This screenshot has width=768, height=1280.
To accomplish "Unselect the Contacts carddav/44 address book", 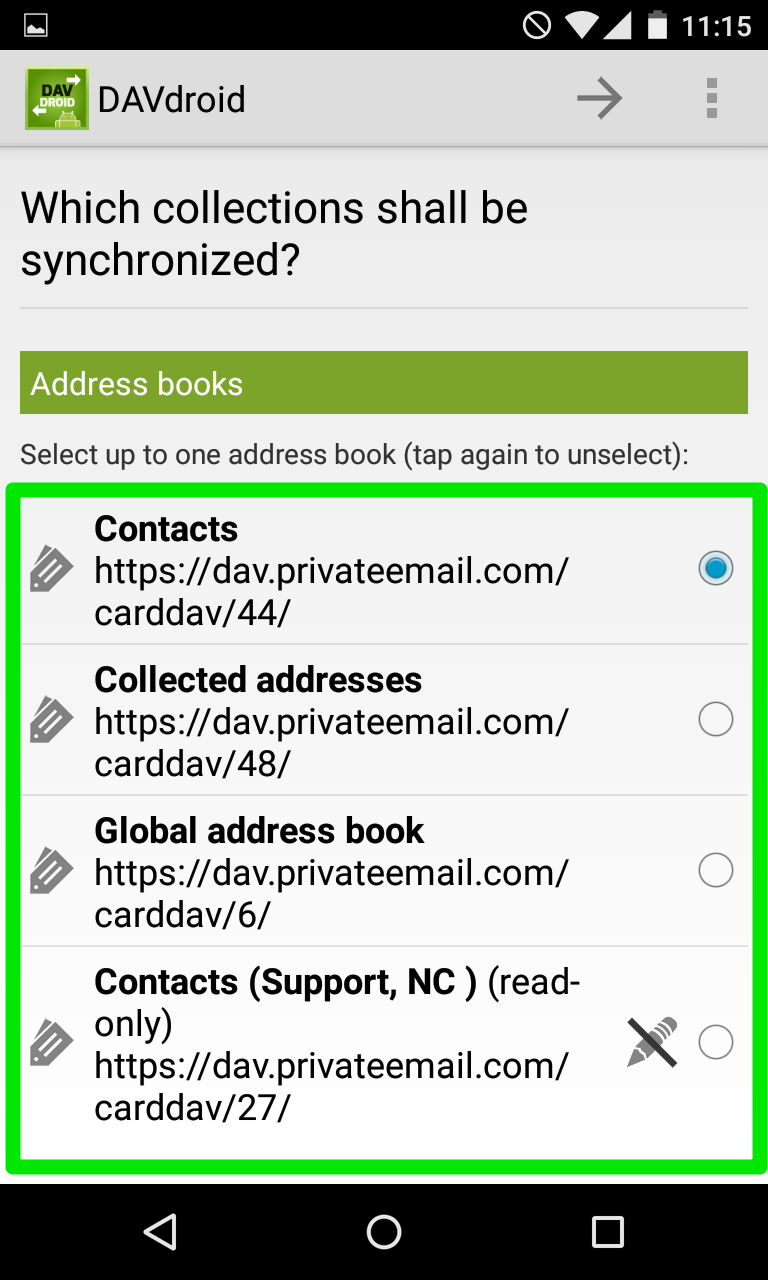I will (x=385, y=570).
